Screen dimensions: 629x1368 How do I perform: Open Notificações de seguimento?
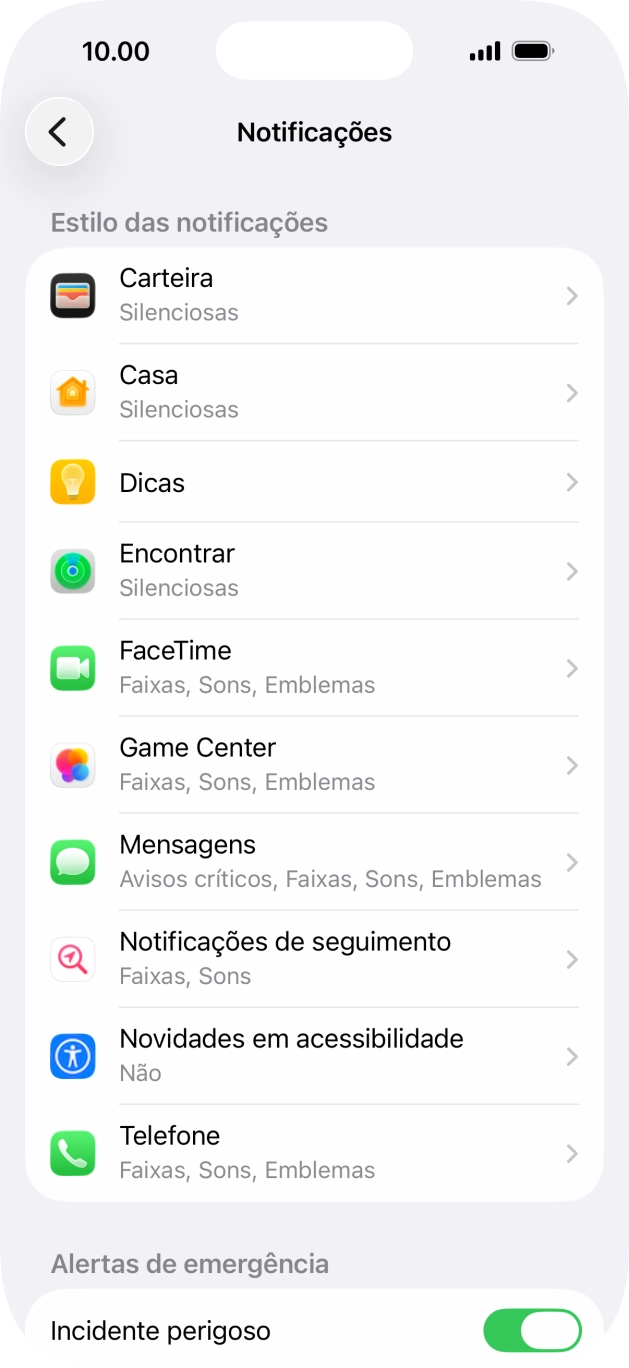coord(314,959)
